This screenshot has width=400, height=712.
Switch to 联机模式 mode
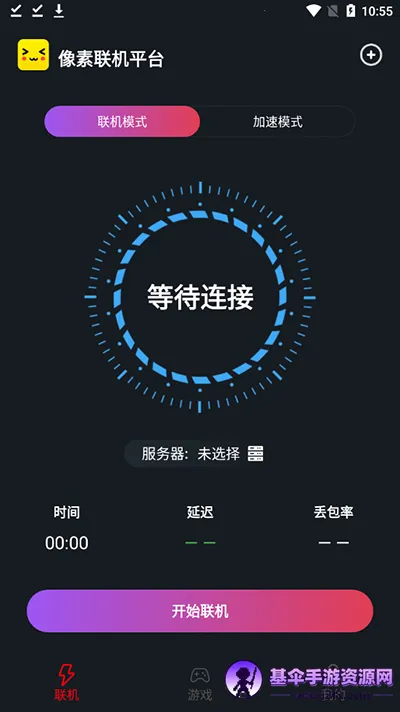pyautogui.click(x=122, y=121)
